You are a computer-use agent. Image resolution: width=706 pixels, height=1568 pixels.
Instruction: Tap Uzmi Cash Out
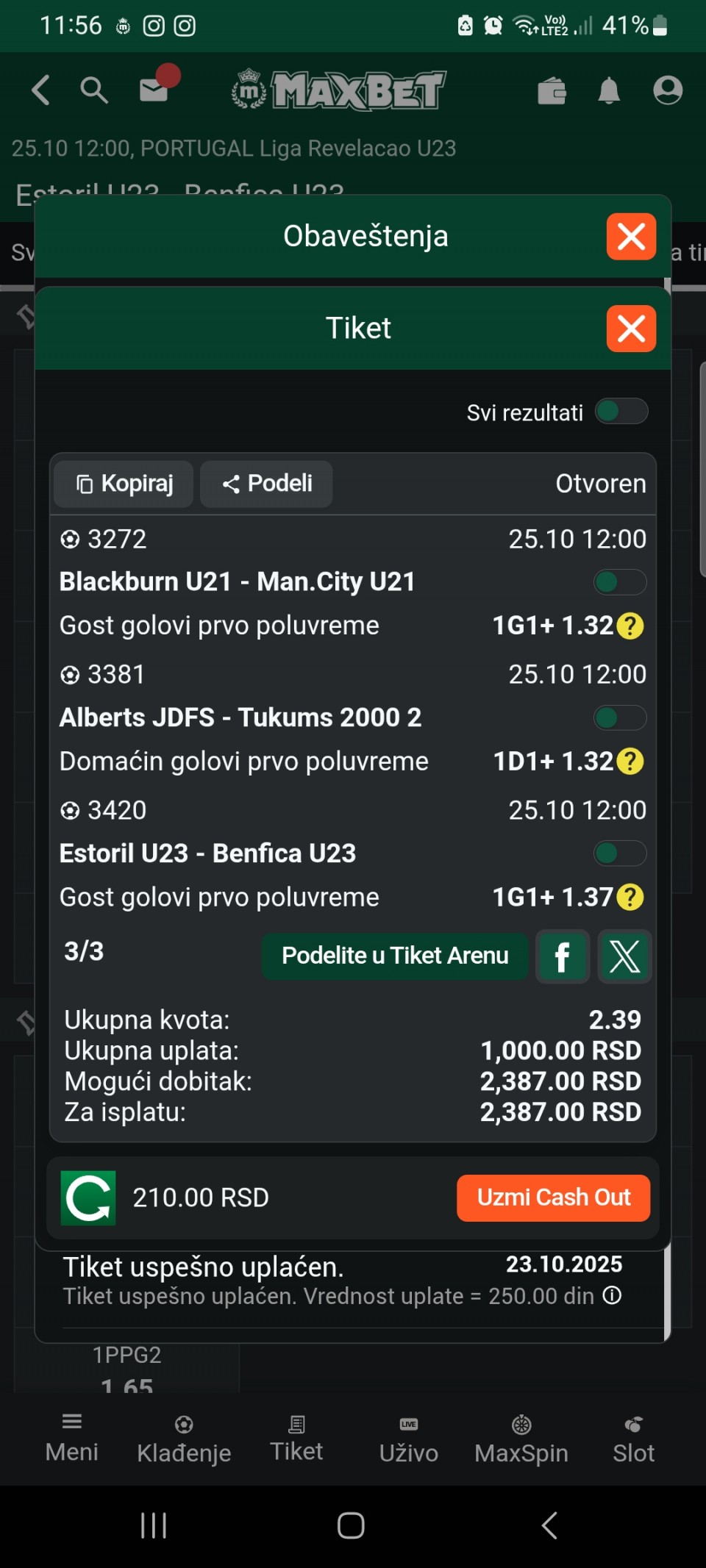point(553,1198)
